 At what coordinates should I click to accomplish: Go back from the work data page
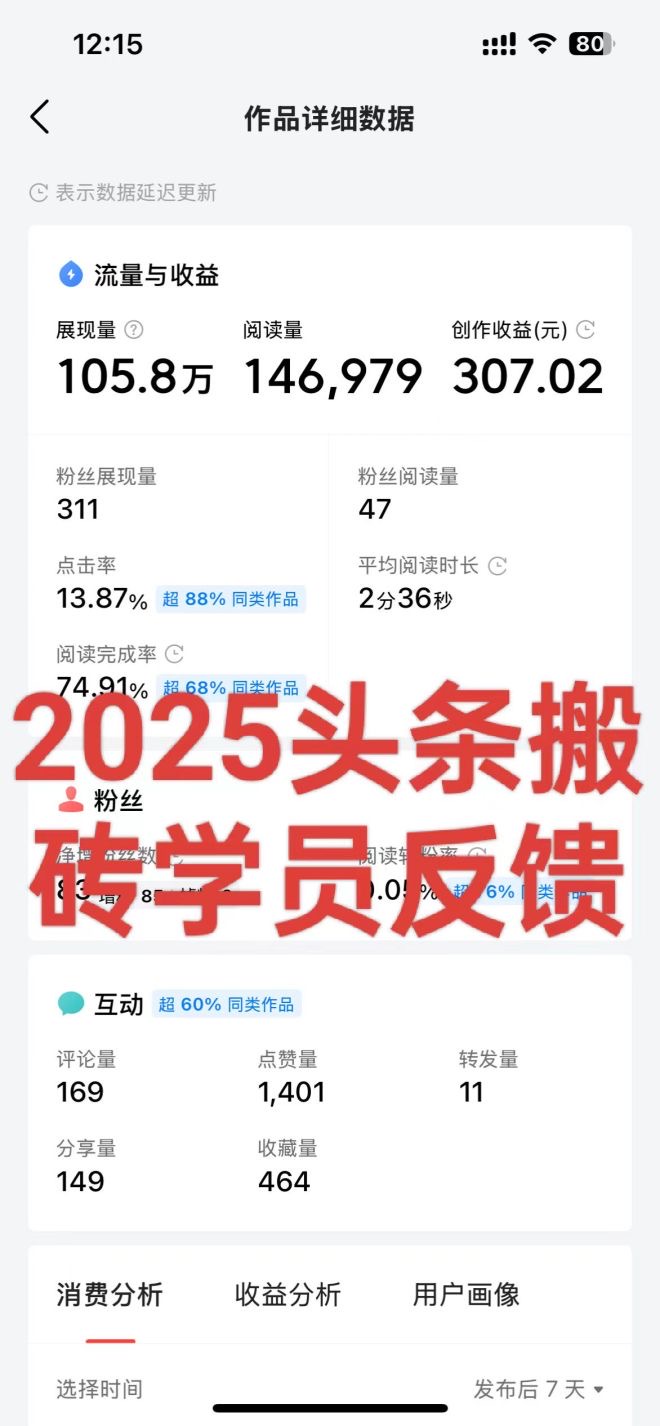[x=40, y=118]
